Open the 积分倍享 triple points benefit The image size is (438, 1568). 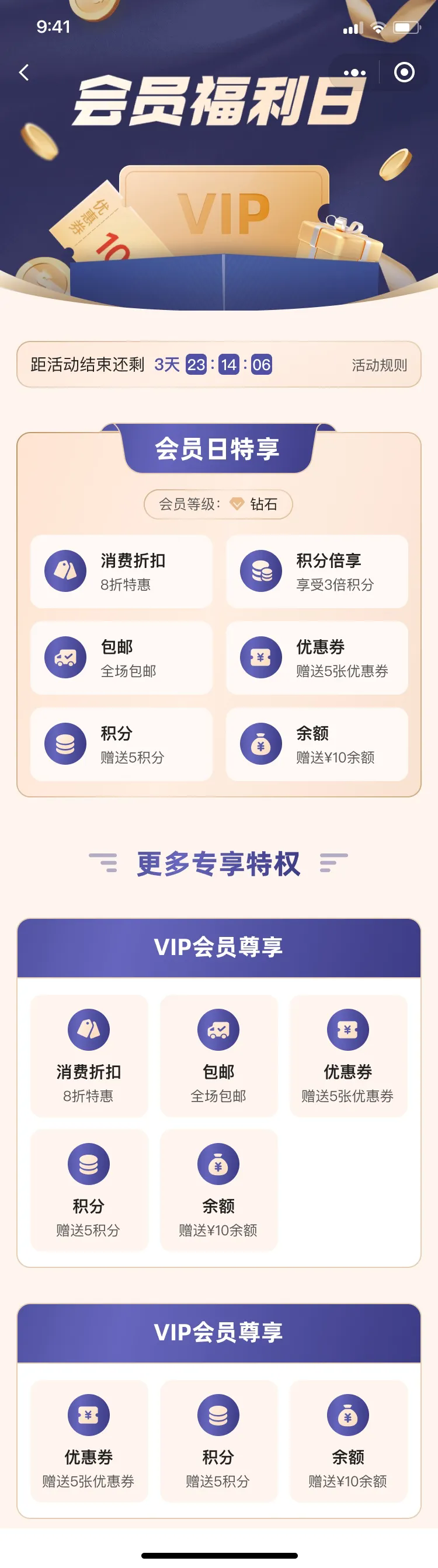[x=317, y=572]
